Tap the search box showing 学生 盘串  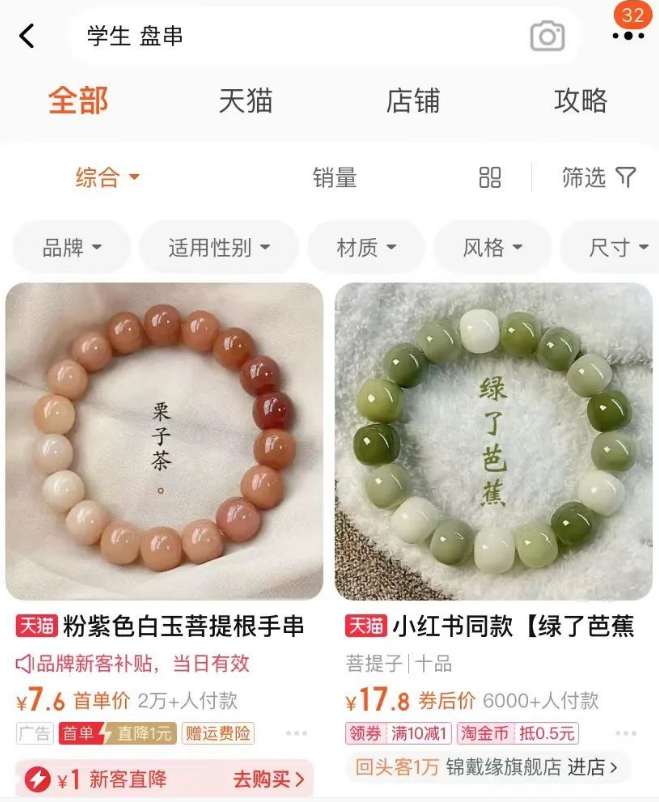[x=300, y=37]
